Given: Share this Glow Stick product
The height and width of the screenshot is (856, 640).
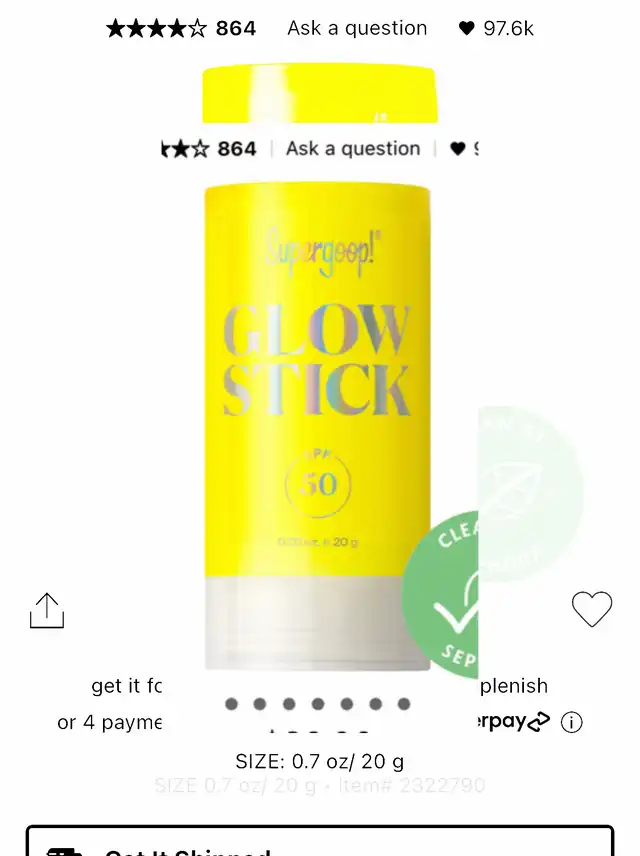Looking at the screenshot, I should (47, 610).
